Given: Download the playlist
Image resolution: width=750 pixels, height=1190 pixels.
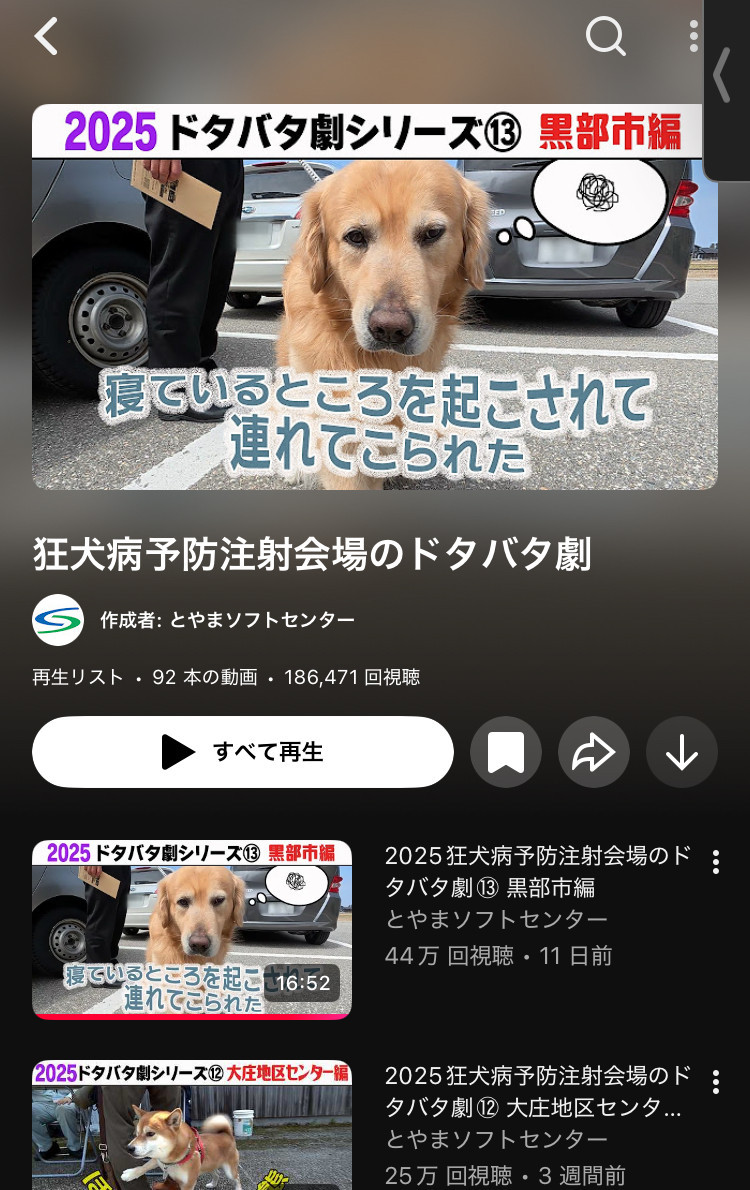Looking at the screenshot, I should [x=682, y=752].
